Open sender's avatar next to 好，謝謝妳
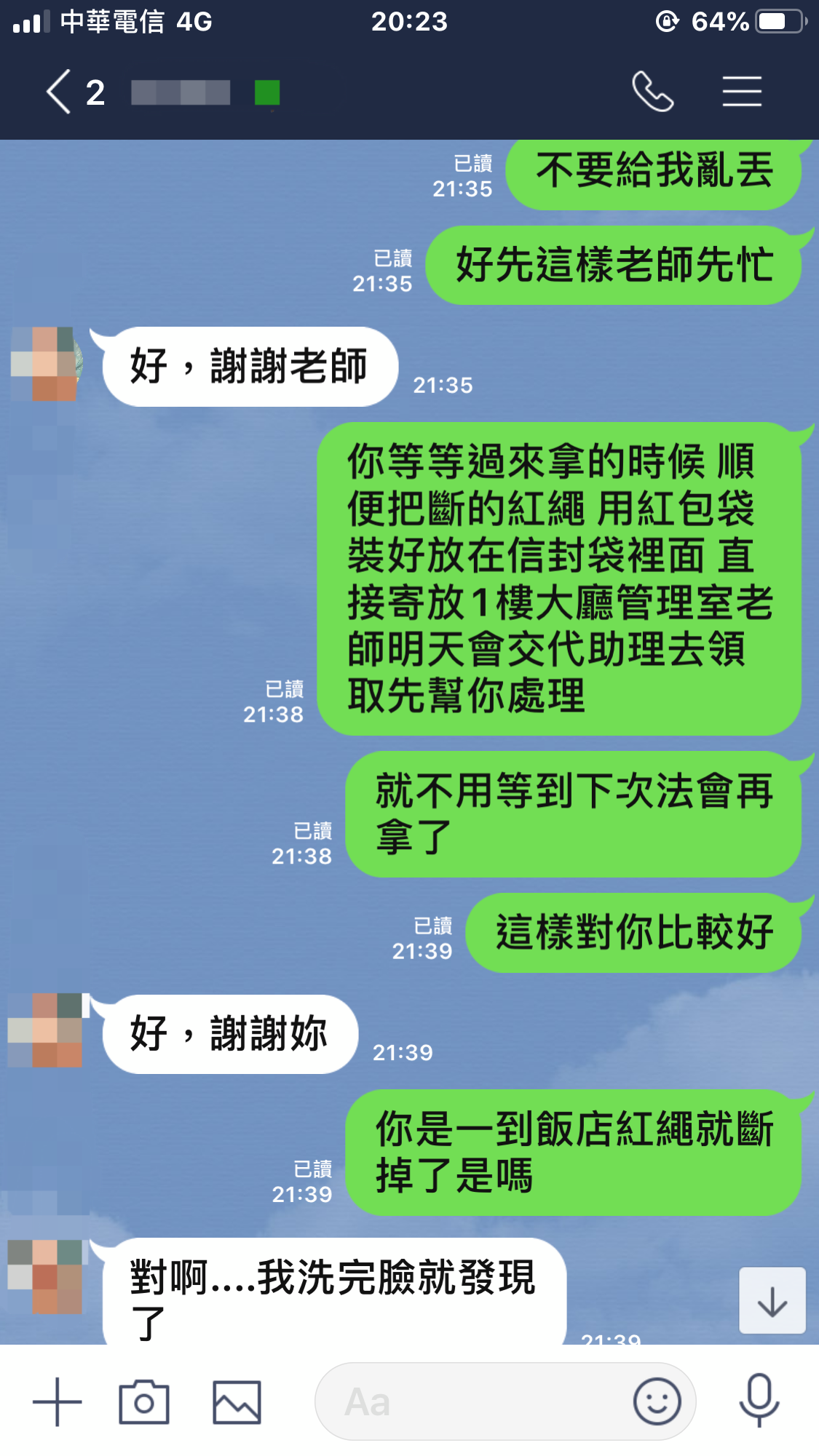Image resolution: width=819 pixels, height=1456 pixels. pos(45,1030)
